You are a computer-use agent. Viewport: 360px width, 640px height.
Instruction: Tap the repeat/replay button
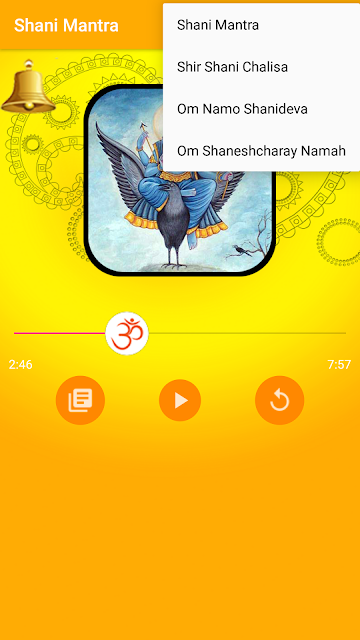280,400
